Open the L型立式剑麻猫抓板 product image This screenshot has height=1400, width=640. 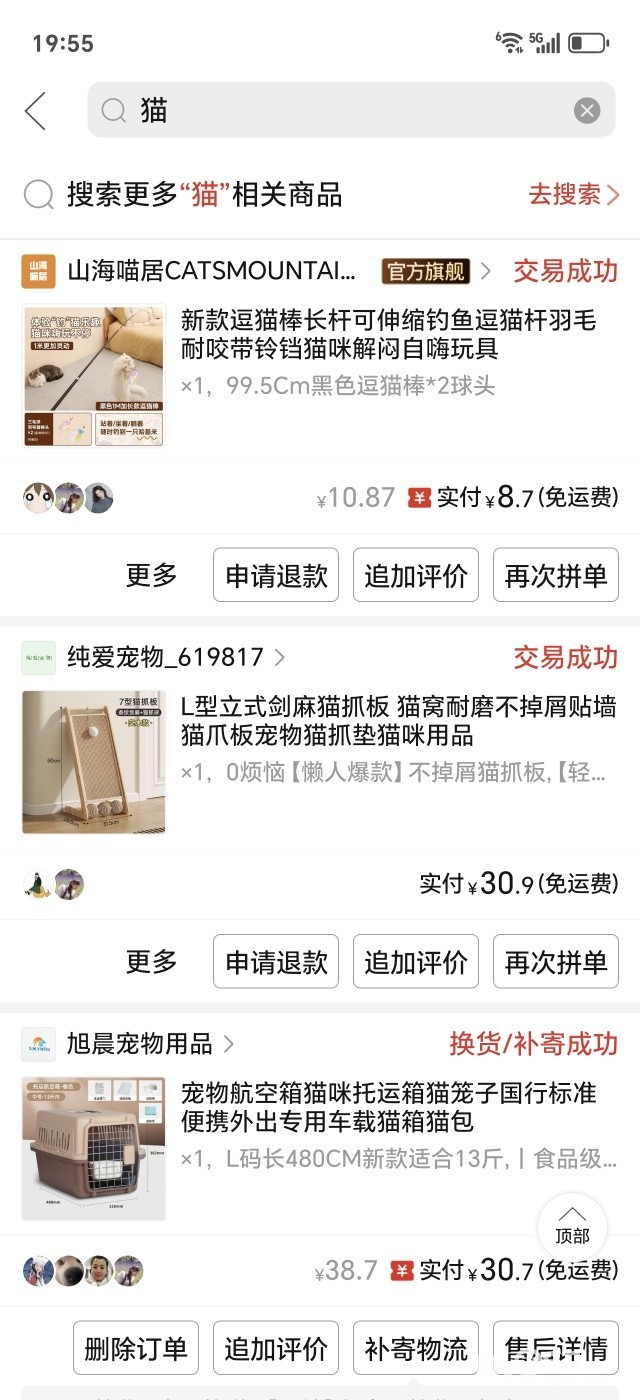(x=94, y=762)
